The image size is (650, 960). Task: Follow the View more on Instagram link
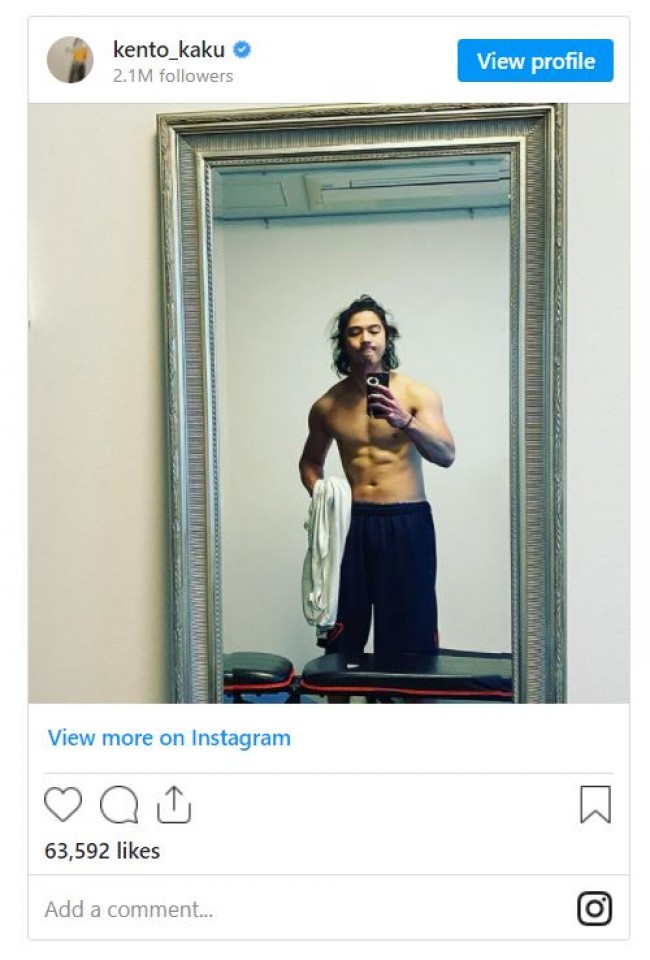tap(169, 738)
